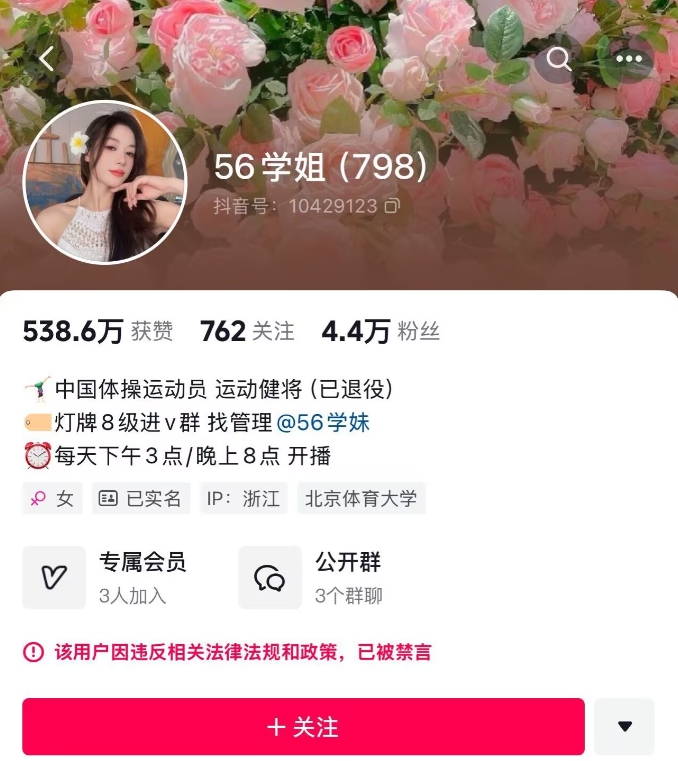Expand the dropdown arrow beside 关注
This screenshot has height=761, width=678.
point(625,727)
